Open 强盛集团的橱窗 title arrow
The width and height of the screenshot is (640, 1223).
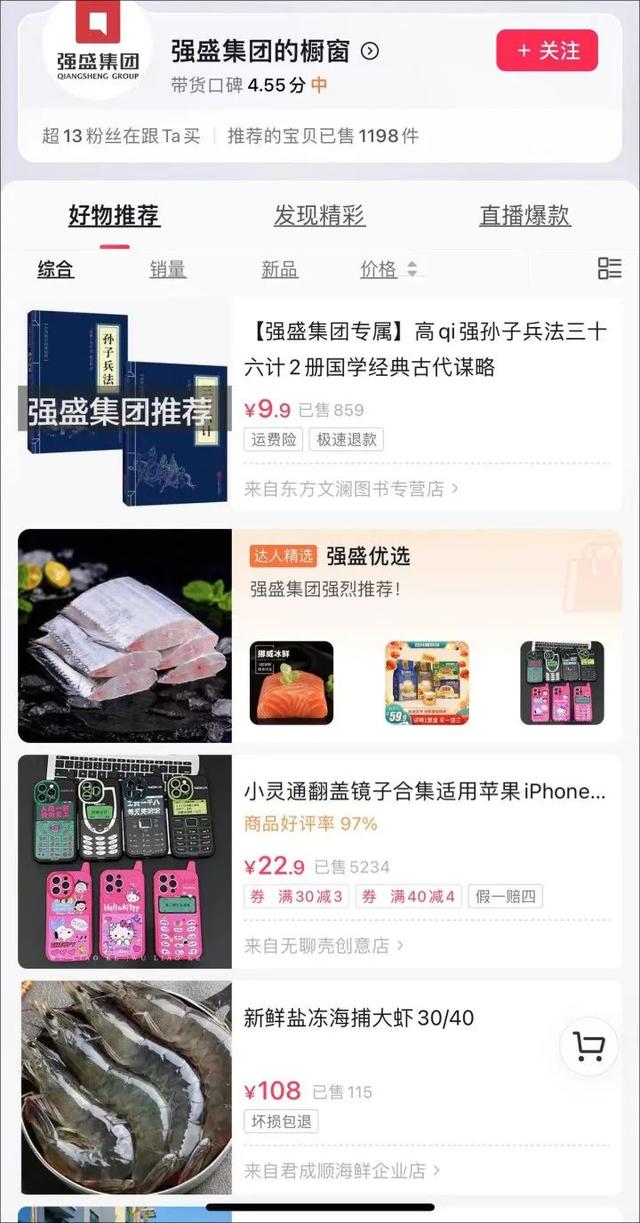coord(369,51)
